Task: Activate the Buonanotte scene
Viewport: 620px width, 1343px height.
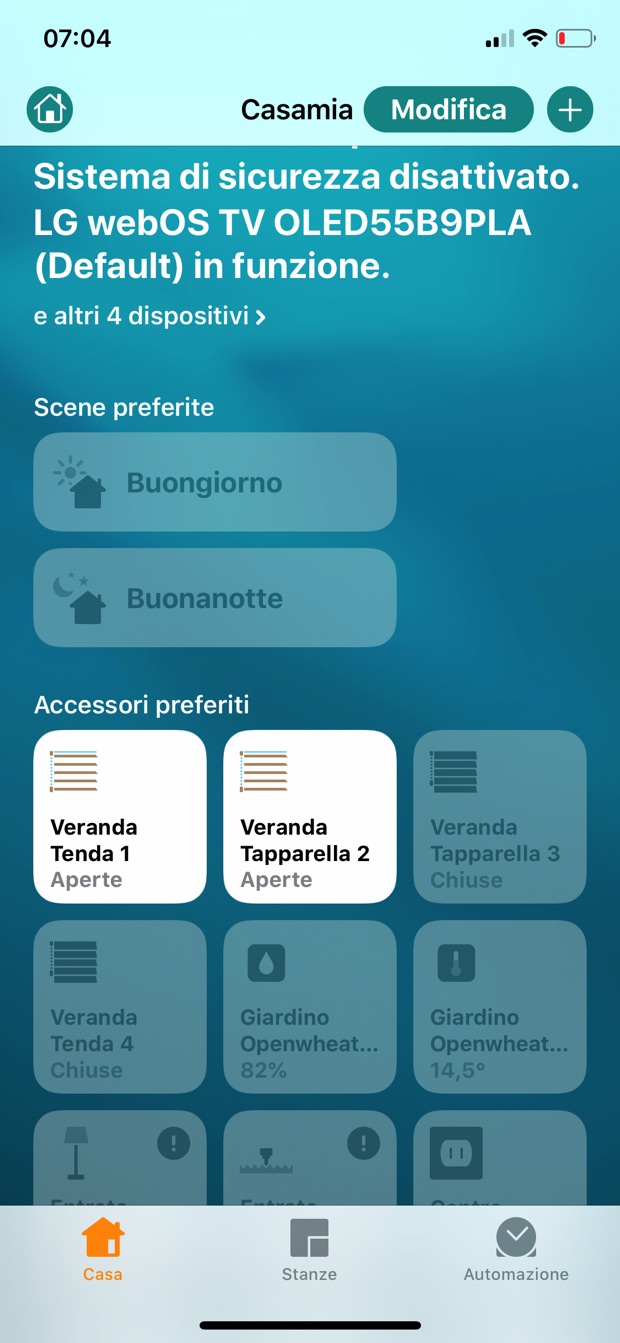Action: point(215,598)
